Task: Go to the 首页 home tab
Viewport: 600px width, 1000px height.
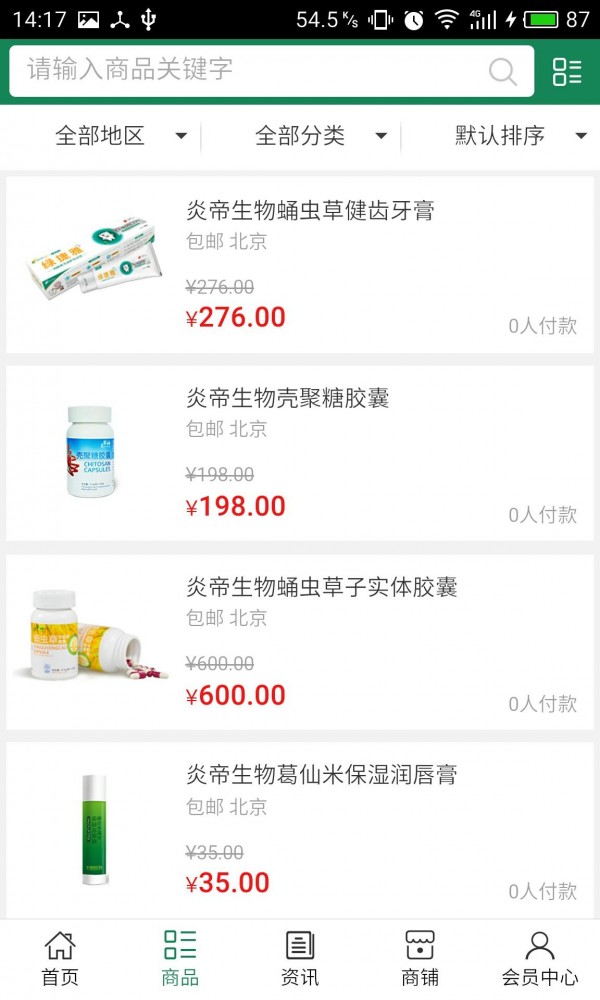Action: coord(60,958)
